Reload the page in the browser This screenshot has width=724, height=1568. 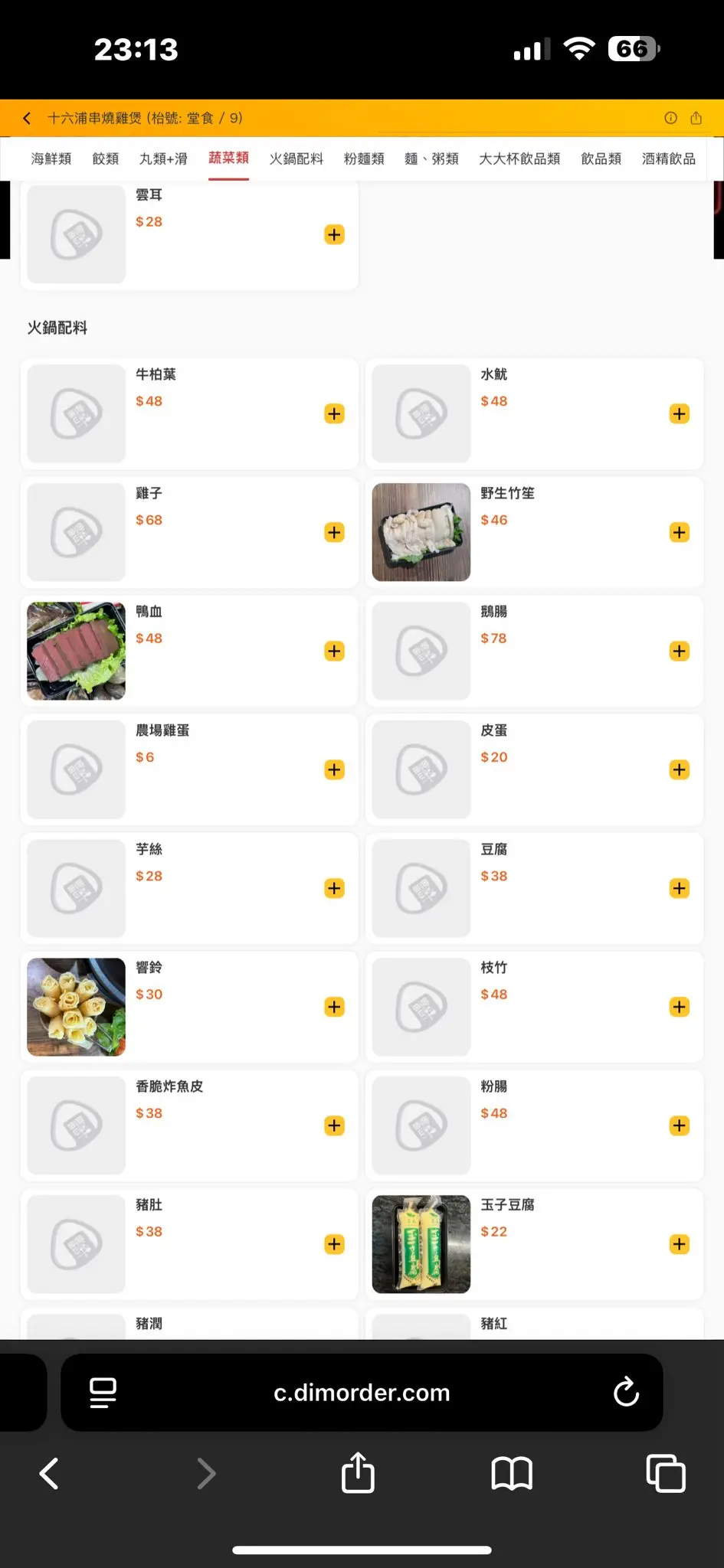[x=626, y=1392]
